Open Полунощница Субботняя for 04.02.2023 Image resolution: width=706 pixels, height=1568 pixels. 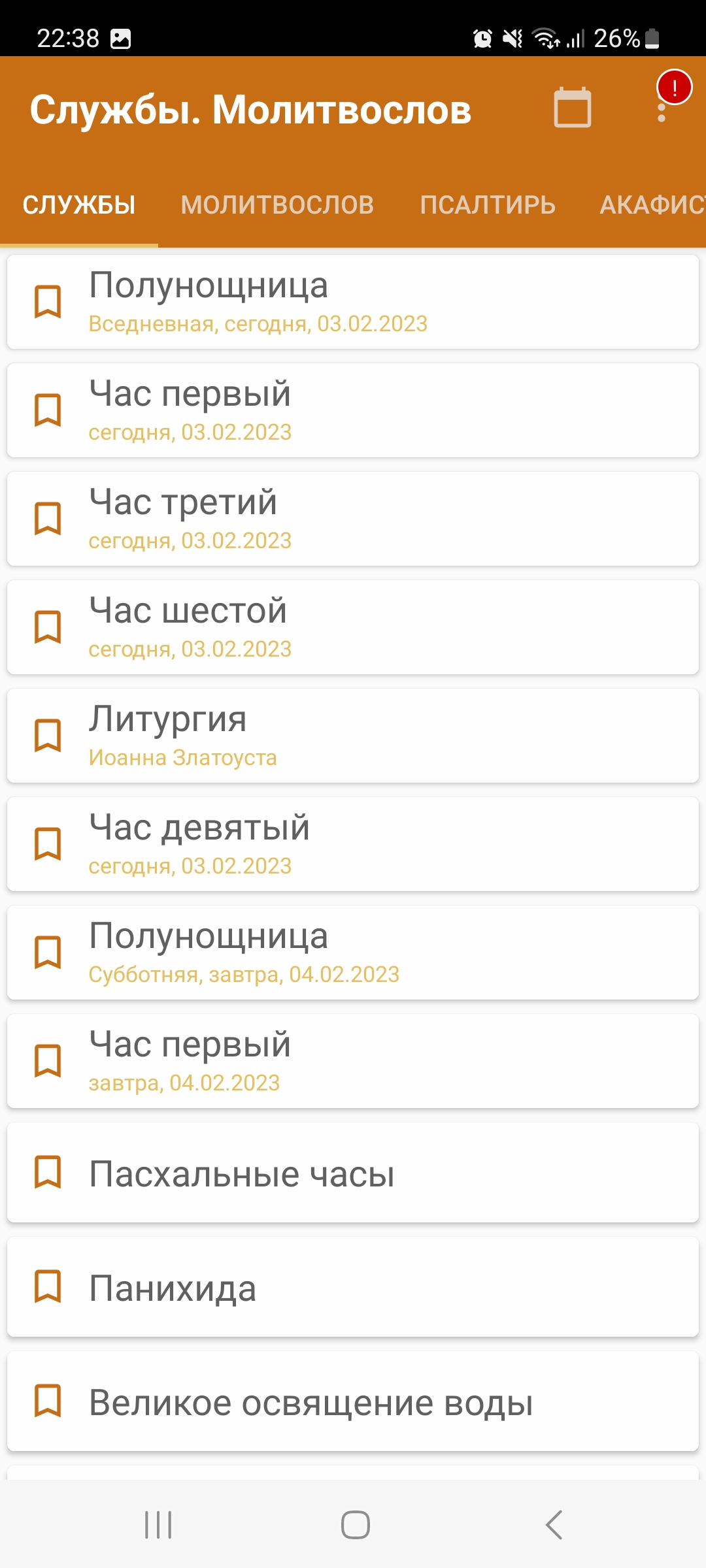pos(353,953)
